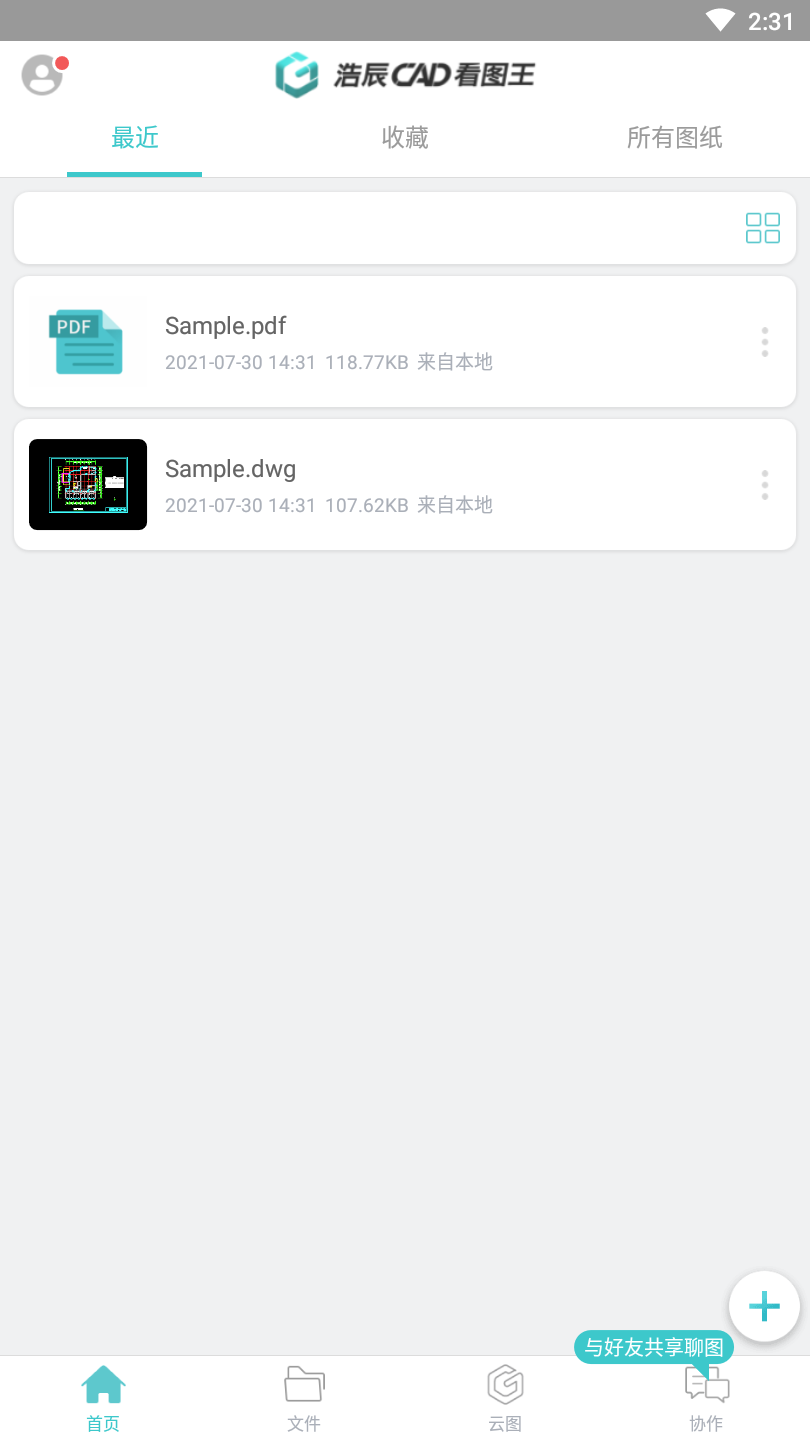Tap the PDF file type icon for Sample.pdf
This screenshot has width=810, height=1440.
click(x=87, y=341)
